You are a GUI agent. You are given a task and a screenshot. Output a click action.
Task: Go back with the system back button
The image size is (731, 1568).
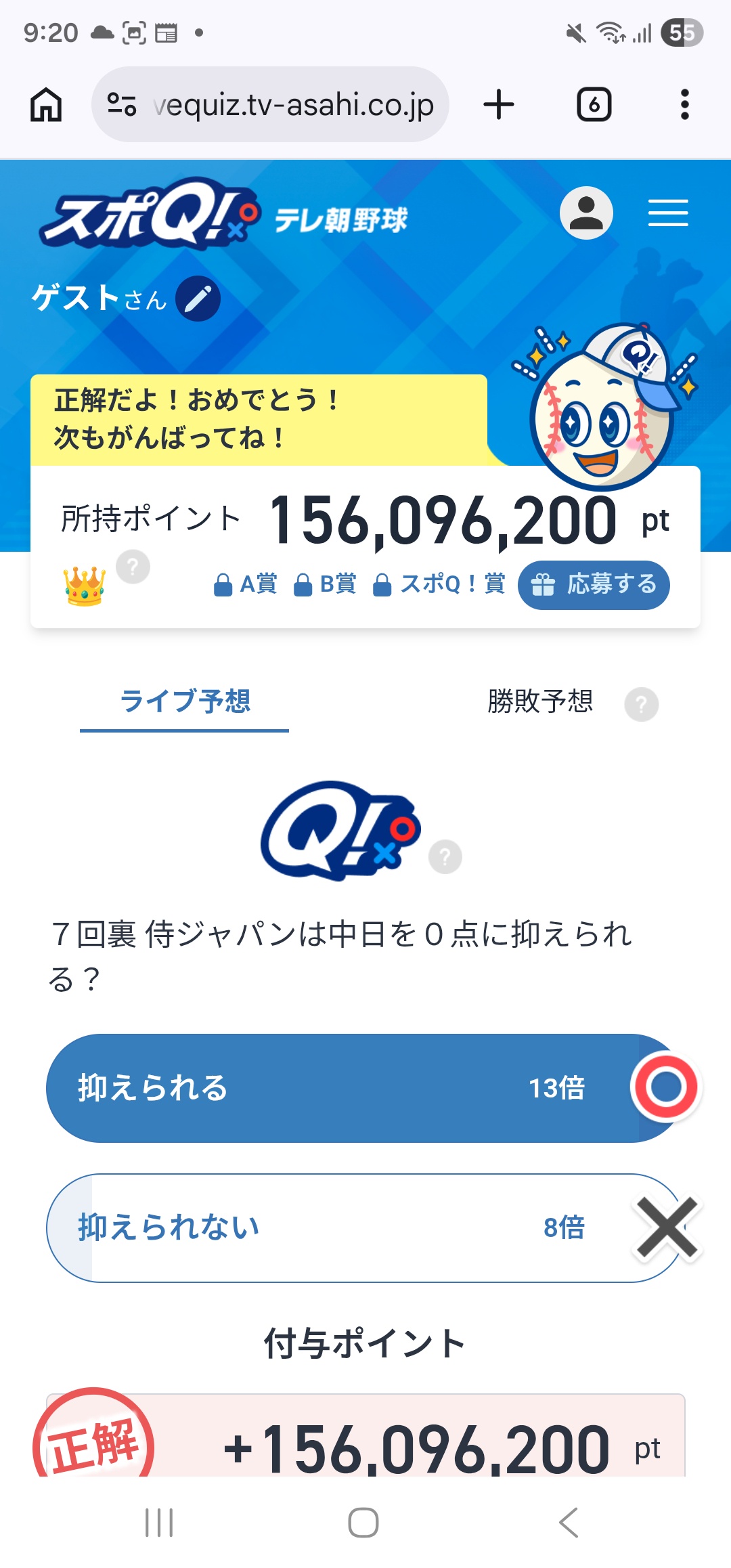[569, 1523]
